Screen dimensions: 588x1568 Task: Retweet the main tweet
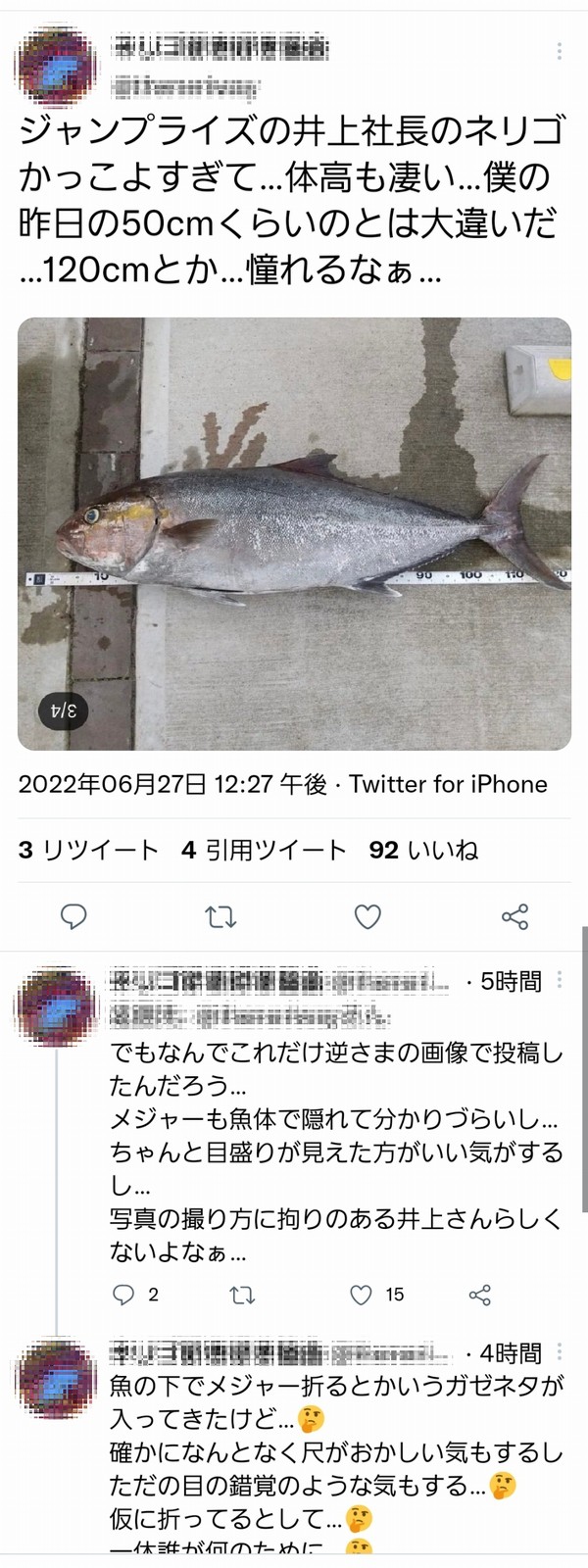pyautogui.click(x=220, y=916)
